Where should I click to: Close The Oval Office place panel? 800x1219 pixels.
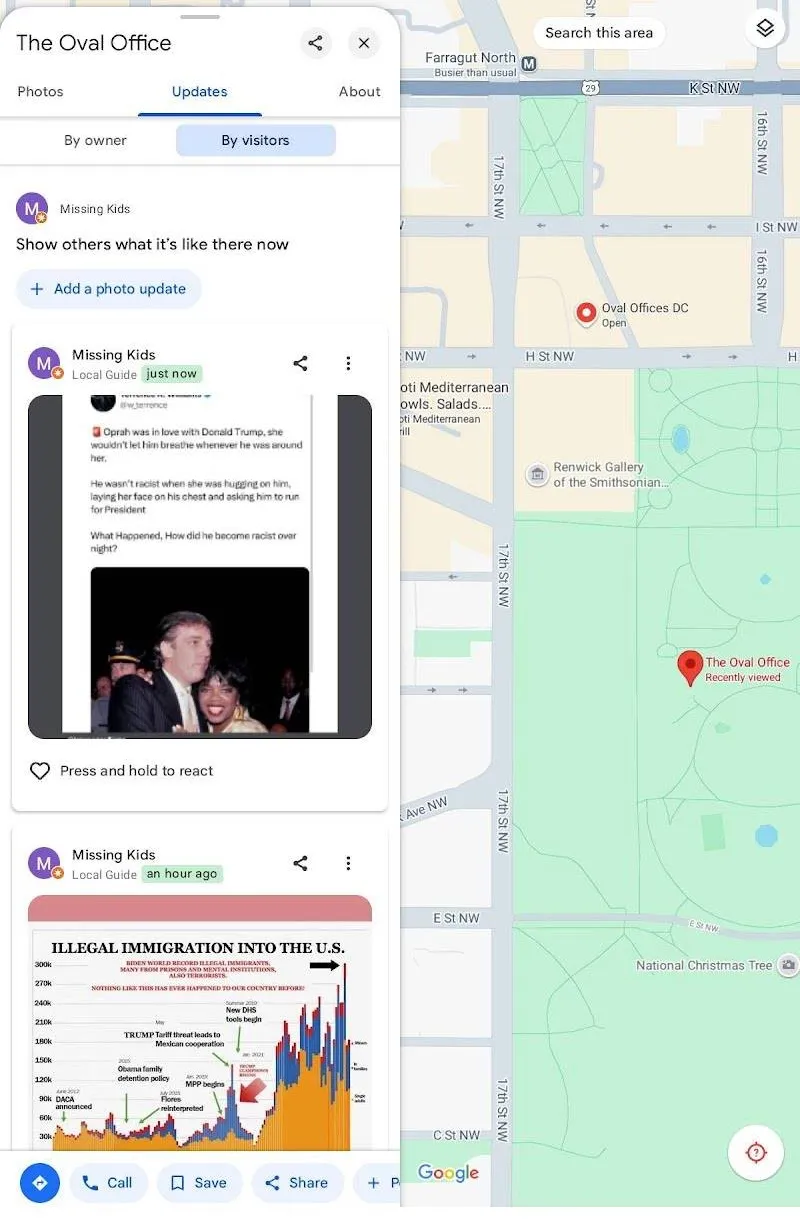tap(364, 43)
